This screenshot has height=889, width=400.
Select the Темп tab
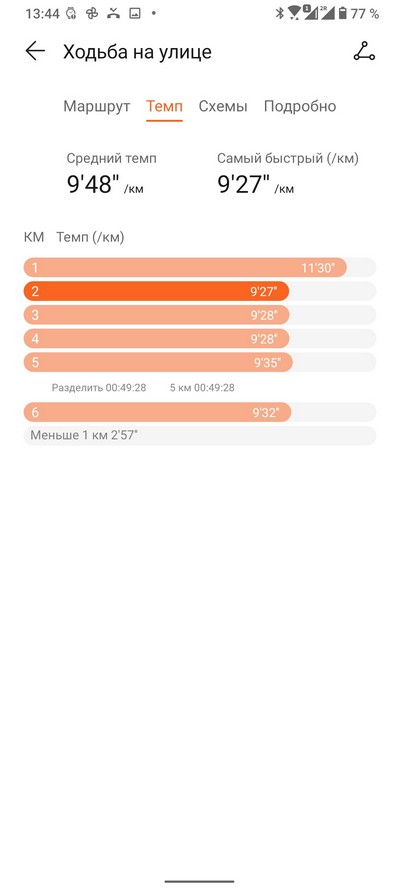164,106
